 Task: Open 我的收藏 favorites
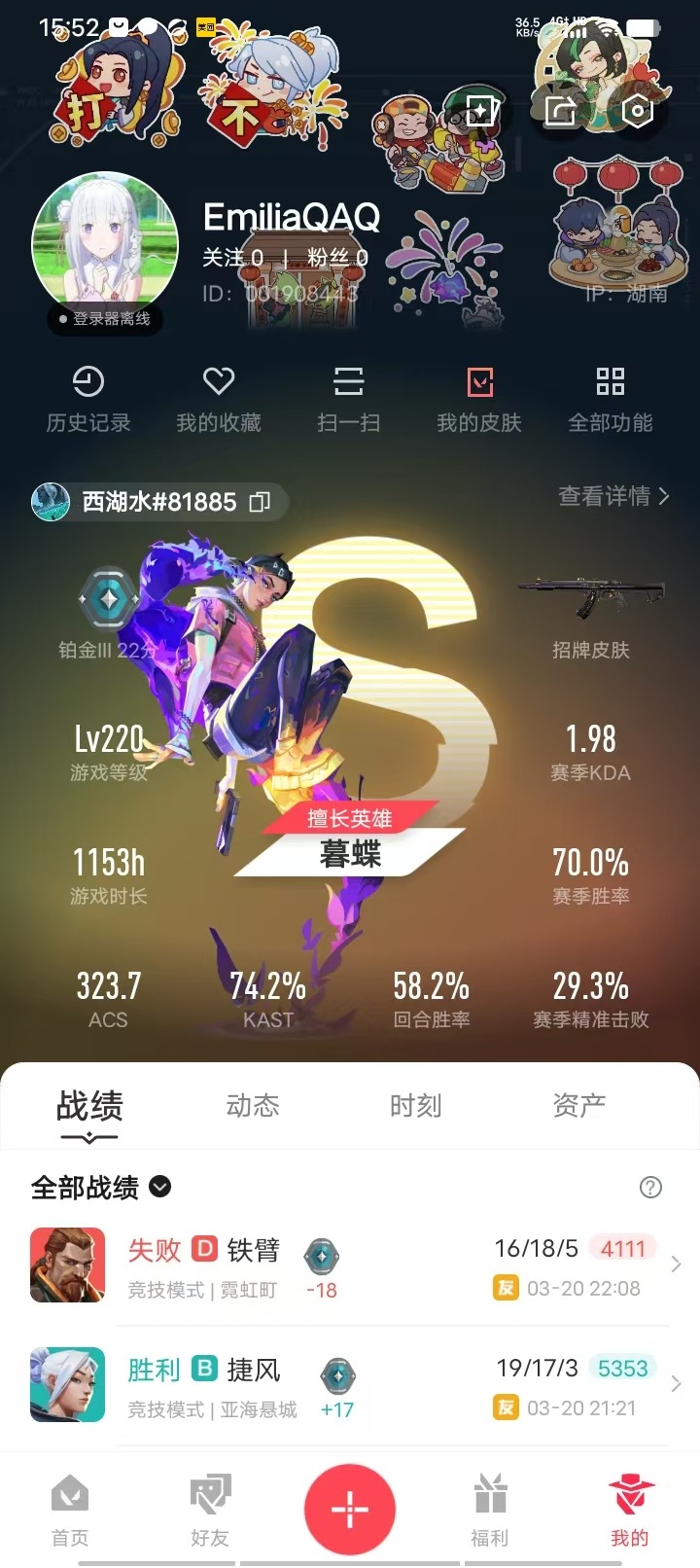[x=219, y=399]
